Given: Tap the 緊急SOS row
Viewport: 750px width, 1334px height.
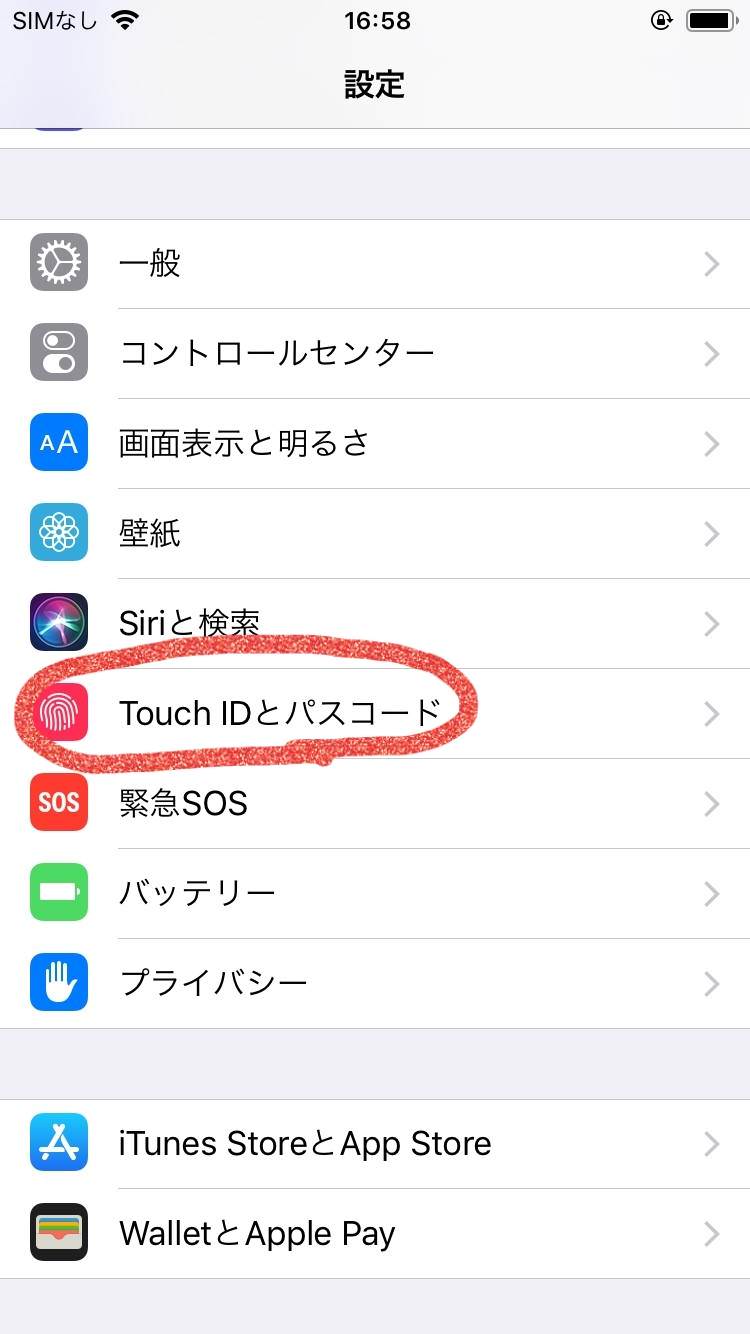Looking at the screenshot, I should point(375,803).
